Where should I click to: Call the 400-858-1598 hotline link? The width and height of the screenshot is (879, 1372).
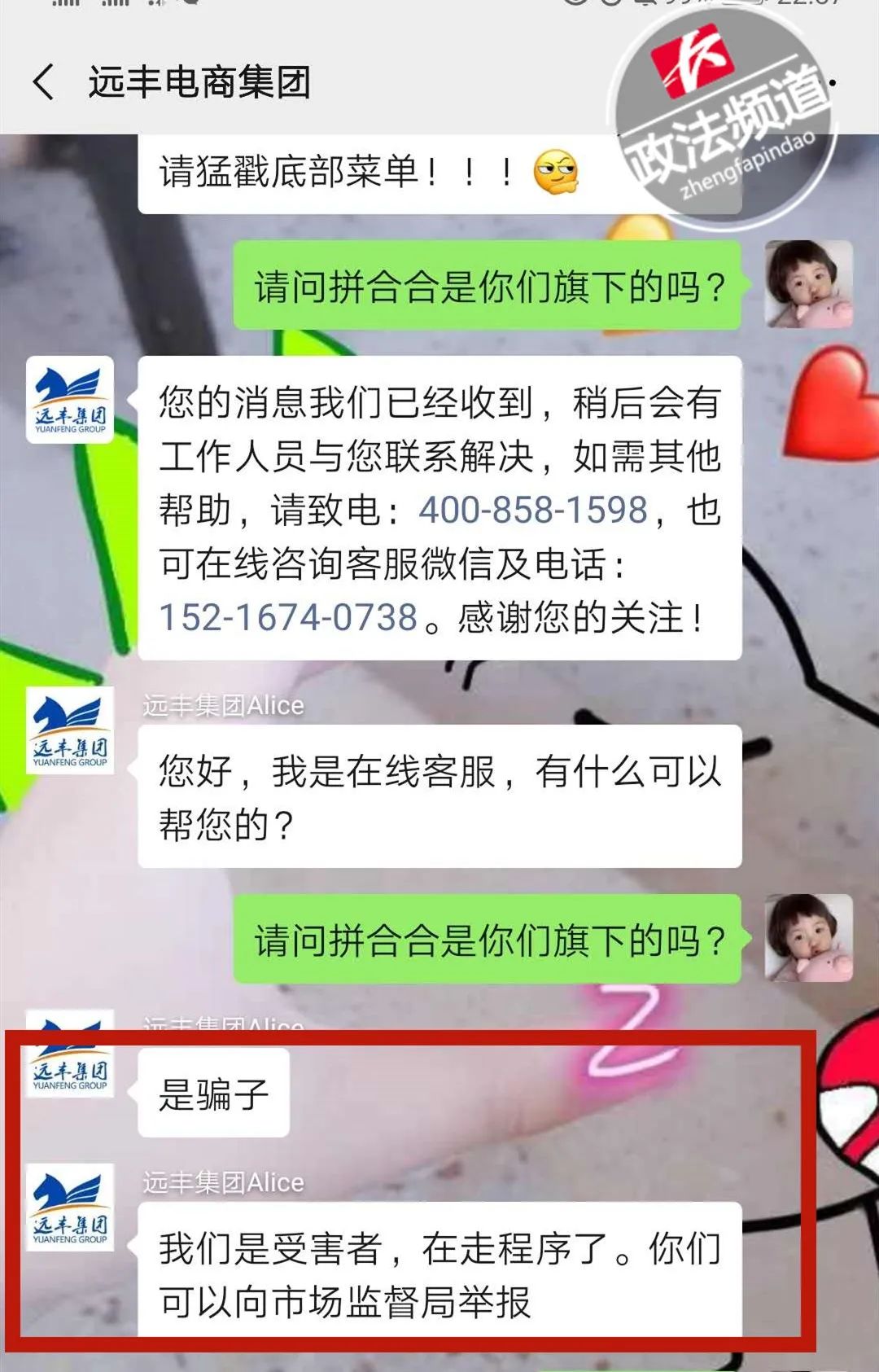(532, 511)
